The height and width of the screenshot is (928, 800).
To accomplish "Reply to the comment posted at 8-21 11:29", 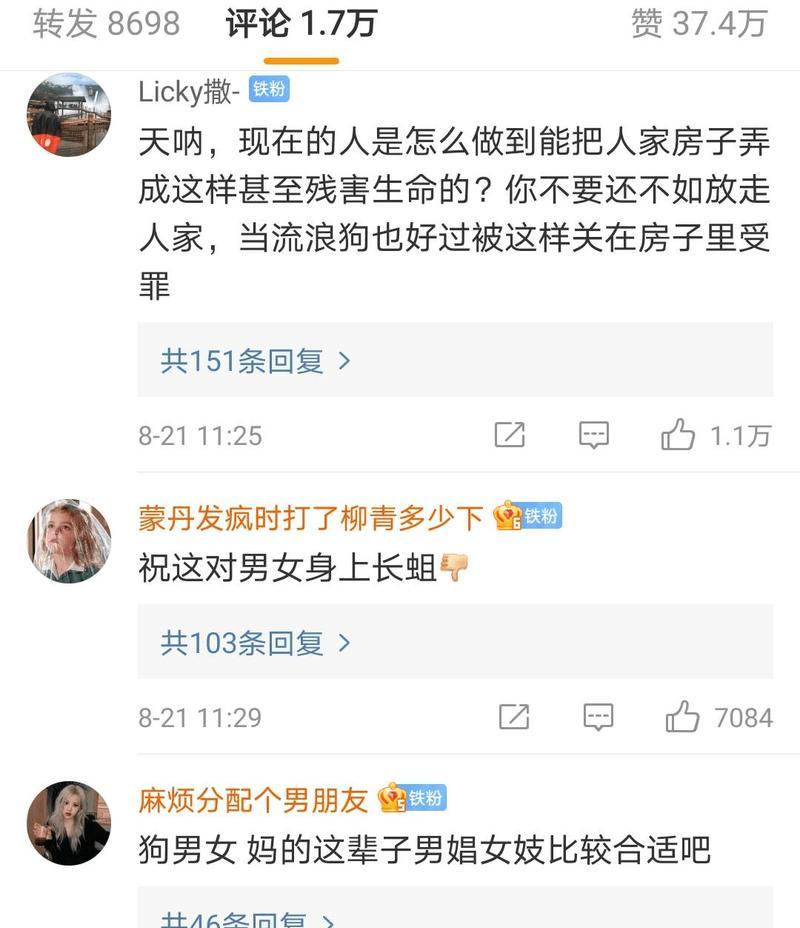I will [x=598, y=717].
